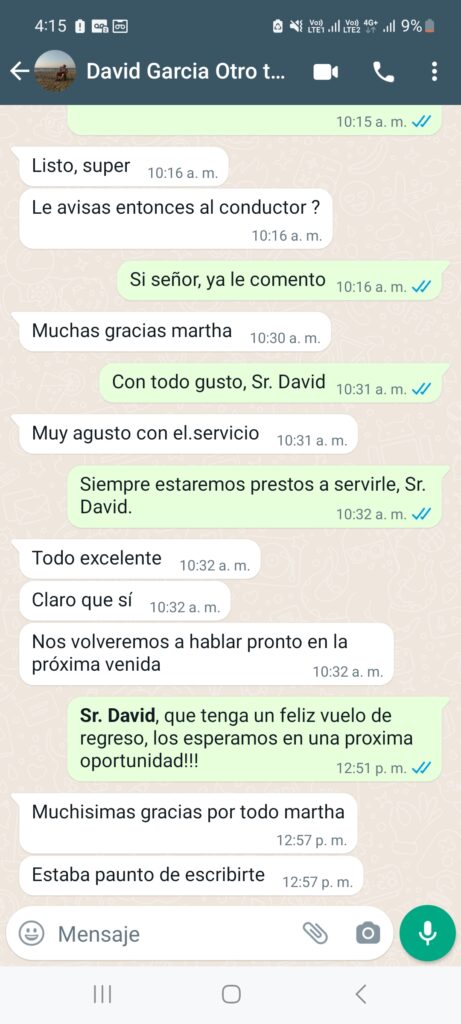Open the emoji picker
Viewport: 461px width, 1024px height.
(31, 933)
